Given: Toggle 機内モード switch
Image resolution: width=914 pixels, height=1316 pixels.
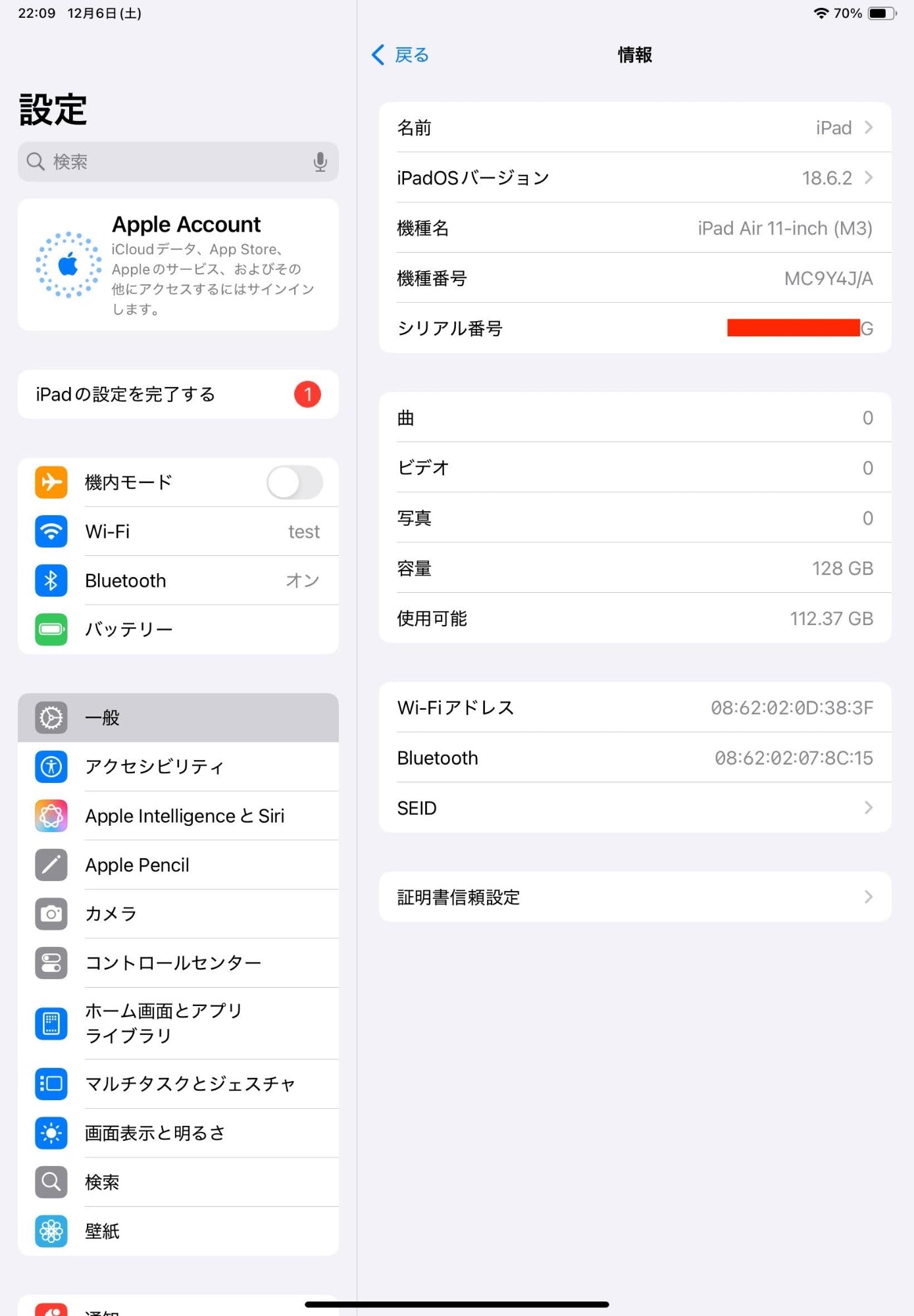Looking at the screenshot, I should tap(294, 482).
